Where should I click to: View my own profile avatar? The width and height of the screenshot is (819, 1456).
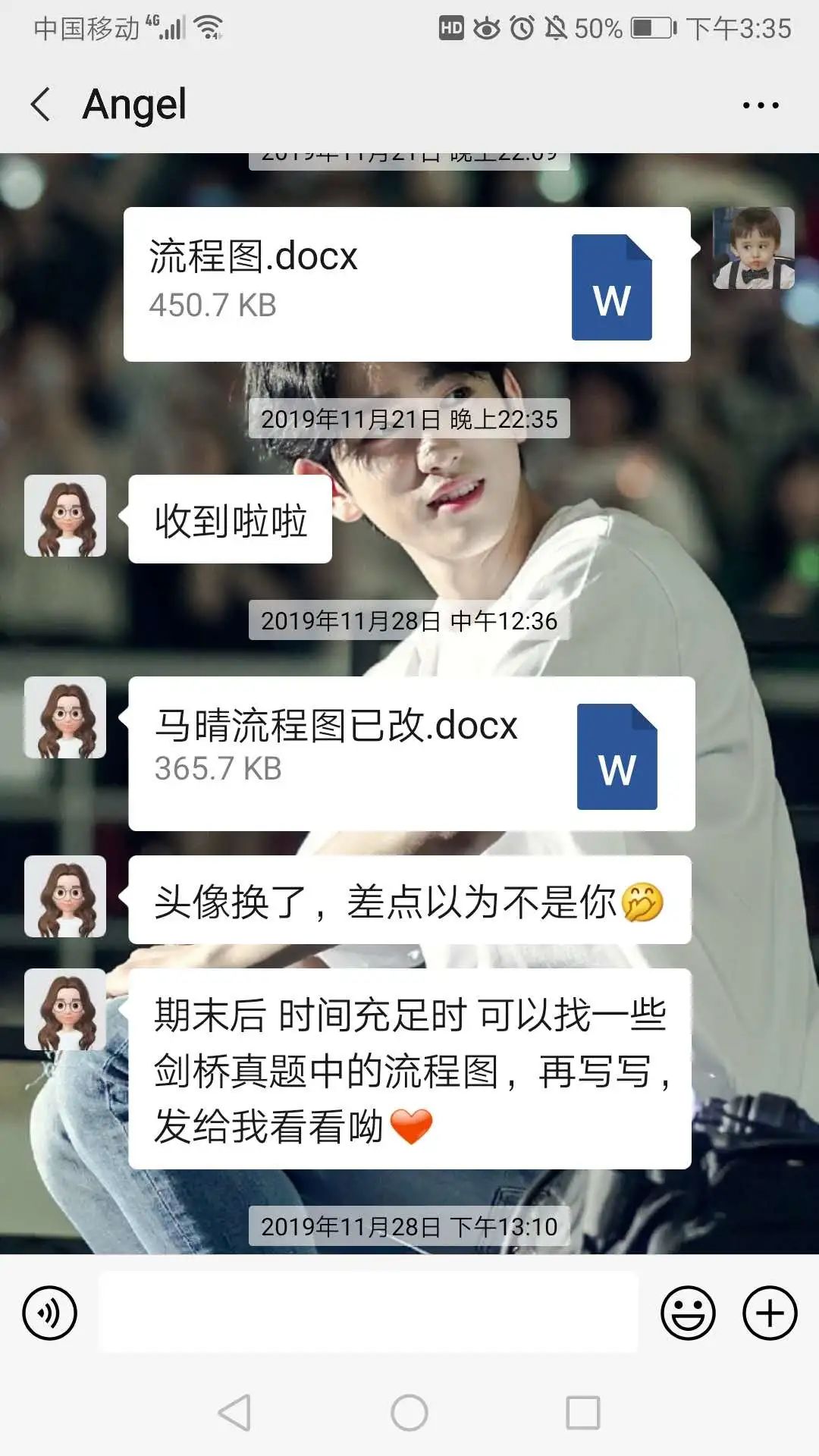tap(753, 248)
